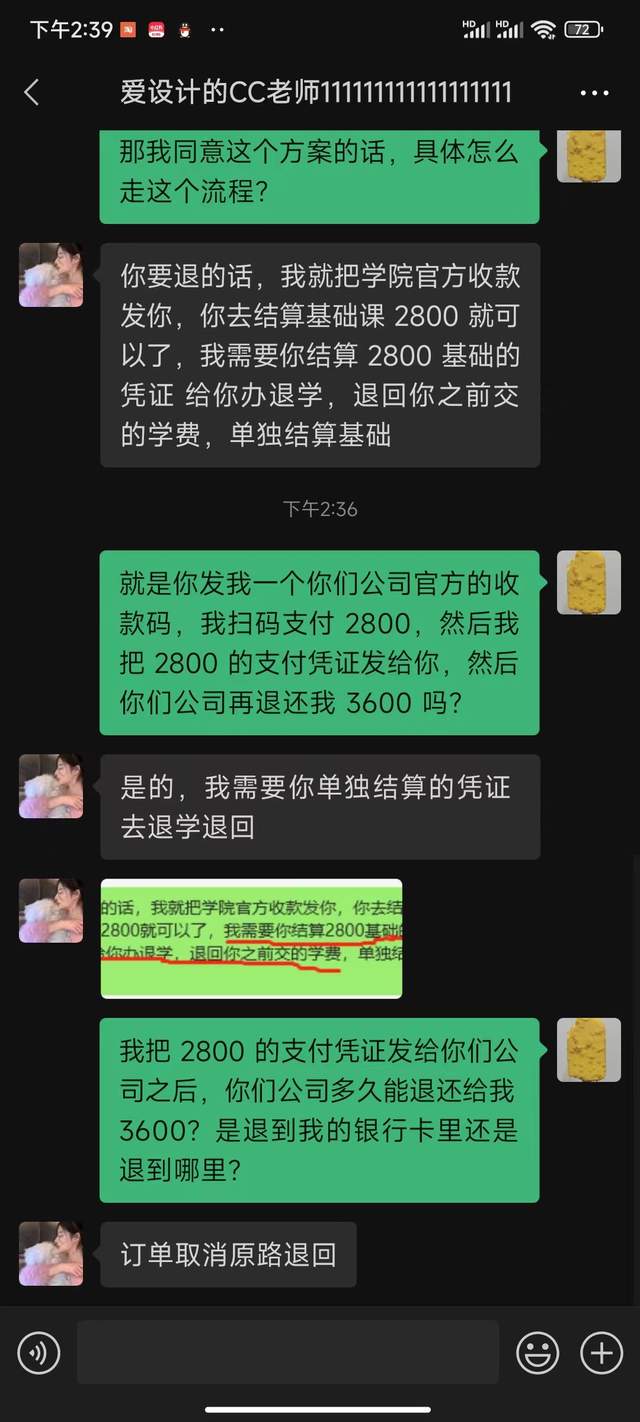
Task: Open the highlighted screenshot image message
Action: click(251, 938)
